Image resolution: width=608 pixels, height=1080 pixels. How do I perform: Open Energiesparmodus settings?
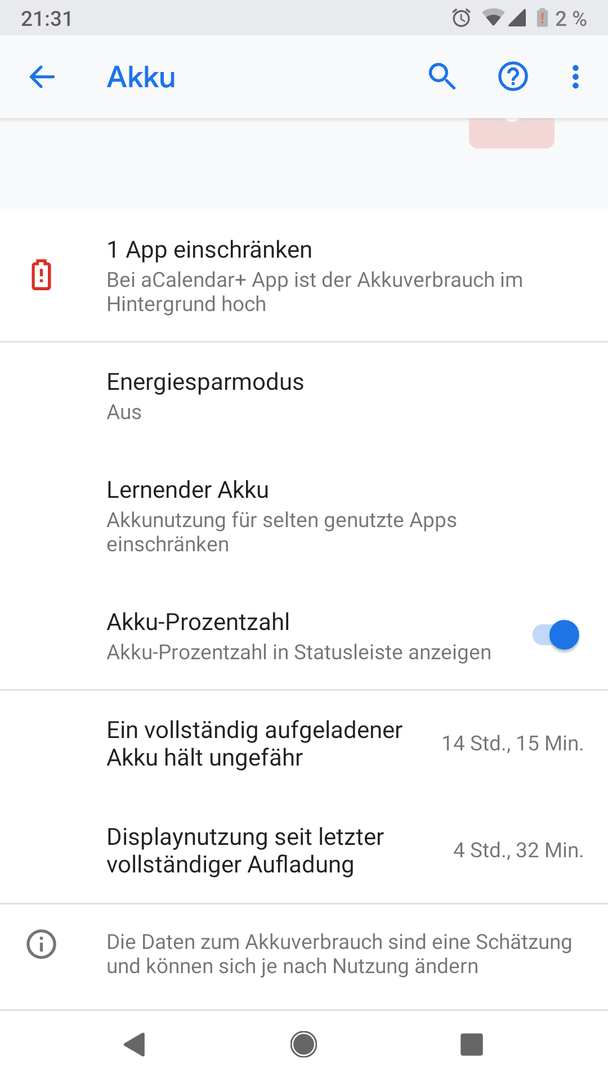(x=304, y=396)
